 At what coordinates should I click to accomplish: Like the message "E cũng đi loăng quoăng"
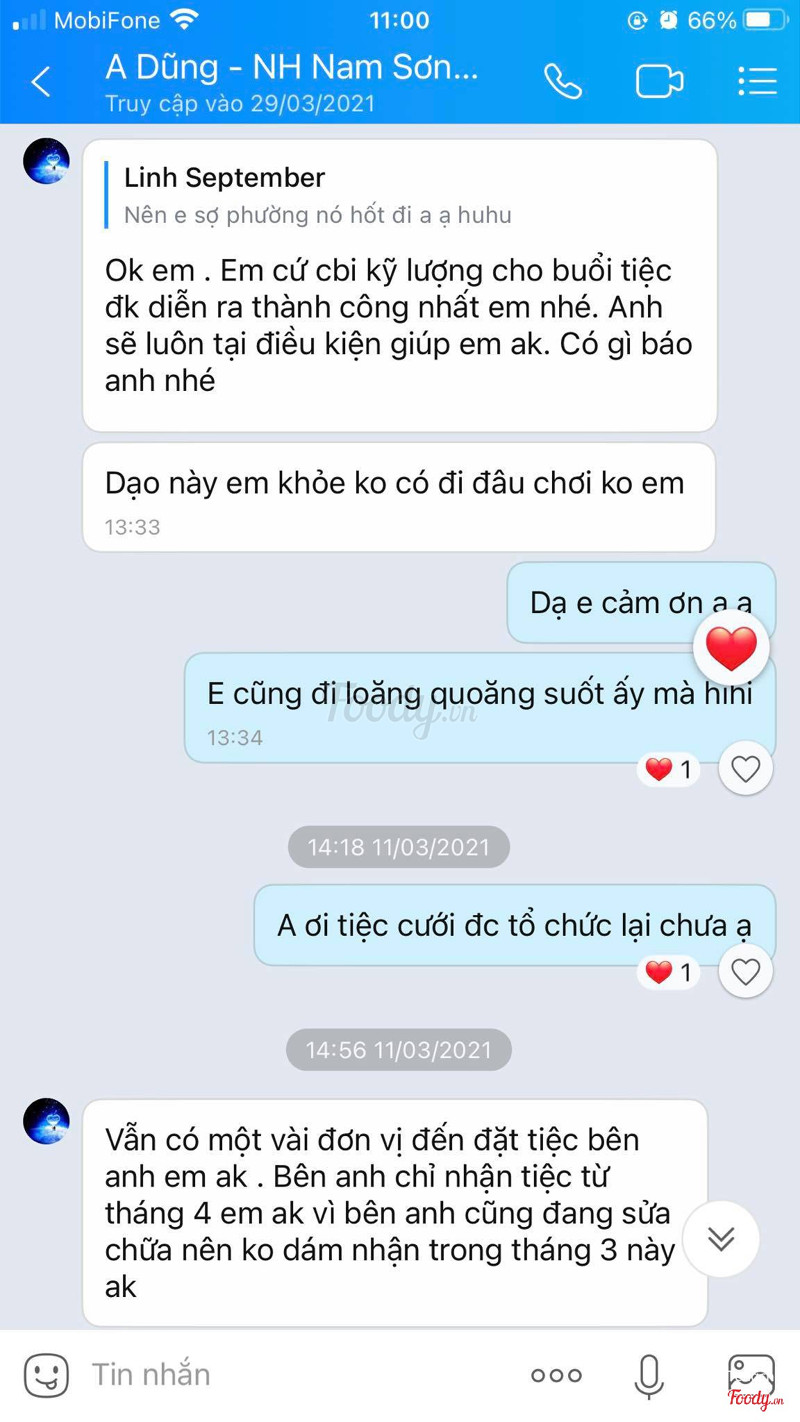pos(746,768)
